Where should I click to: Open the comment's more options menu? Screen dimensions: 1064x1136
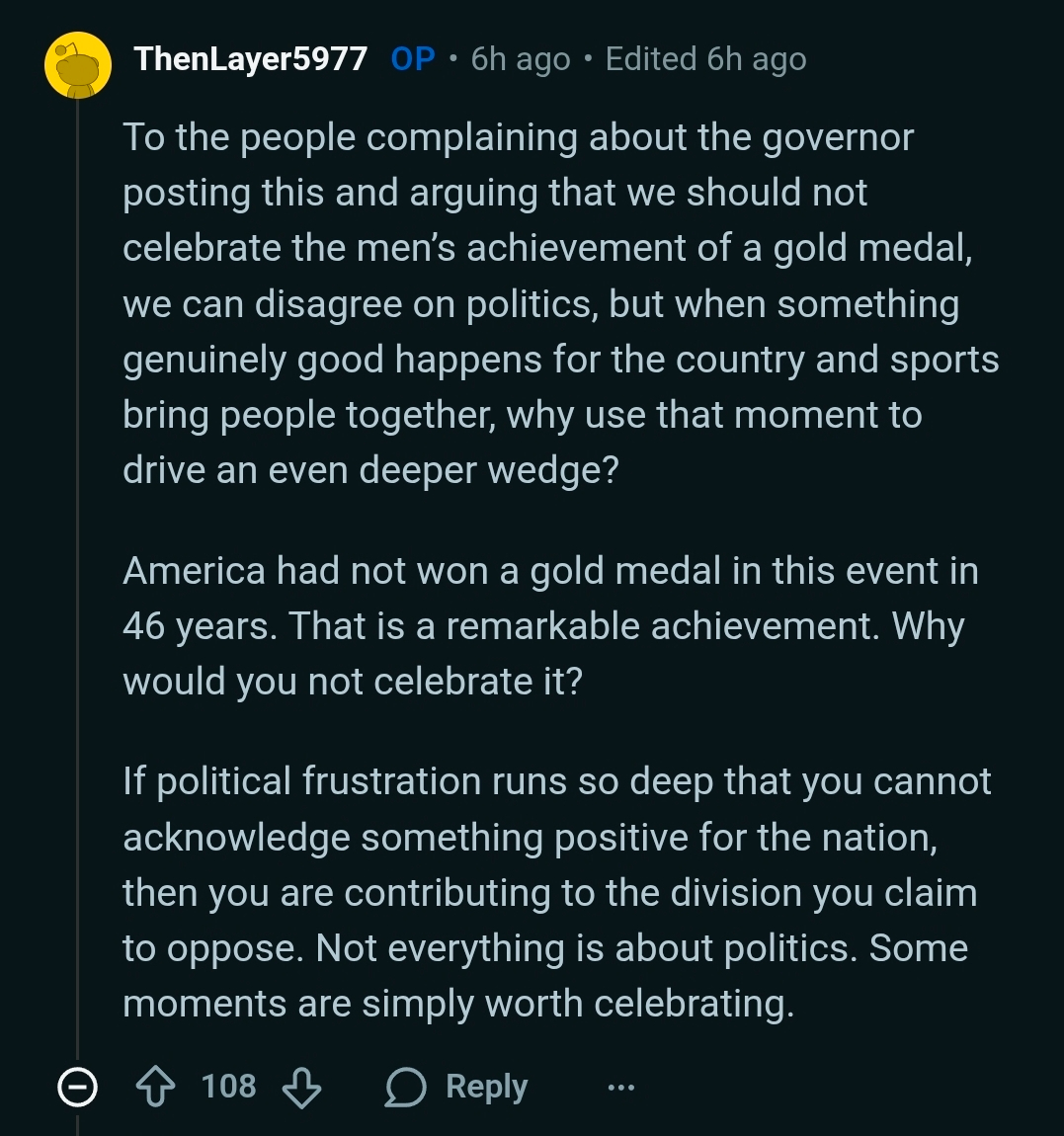click(620, 1088)
